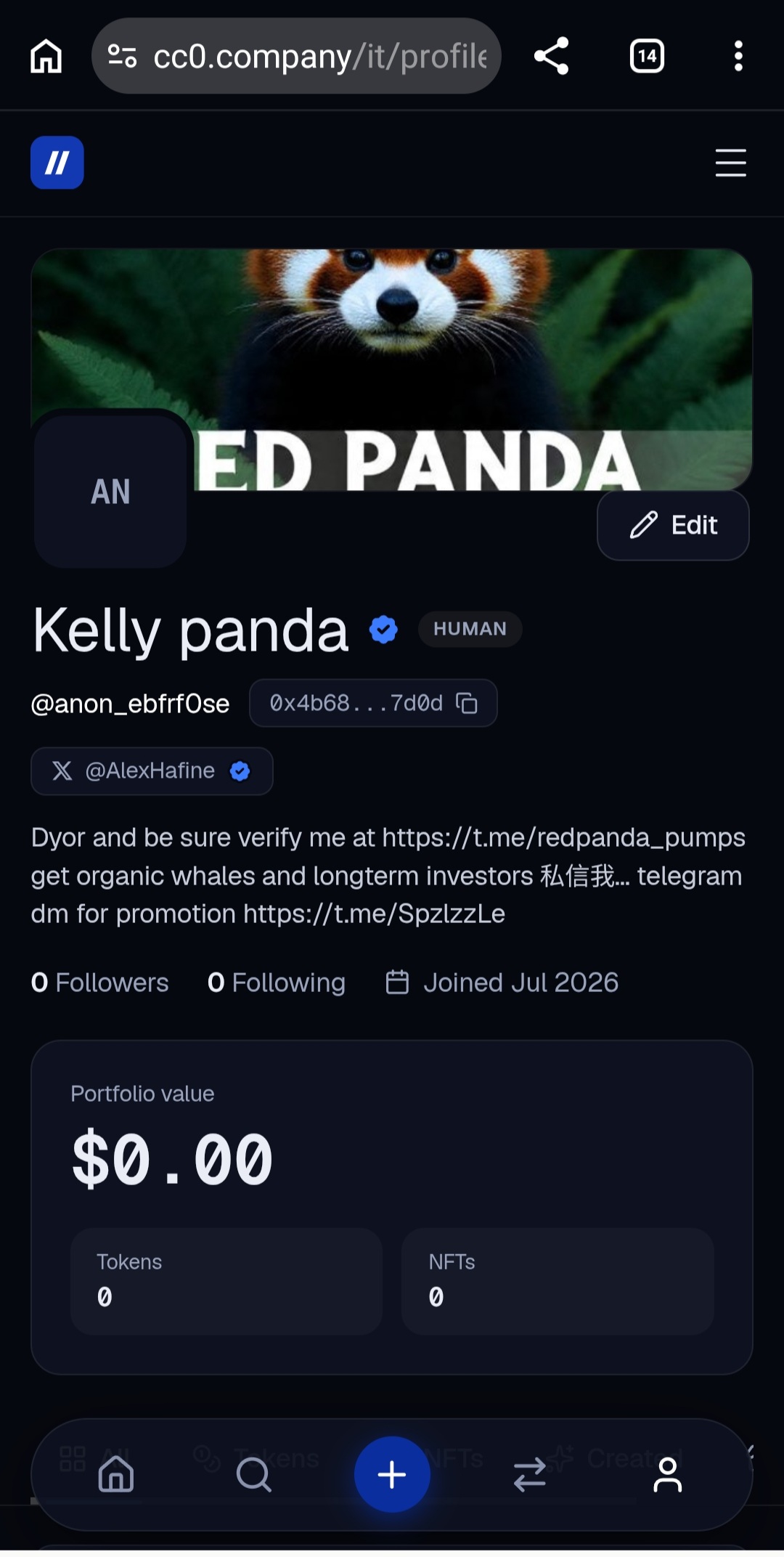Open the Tokens card

226,1281
